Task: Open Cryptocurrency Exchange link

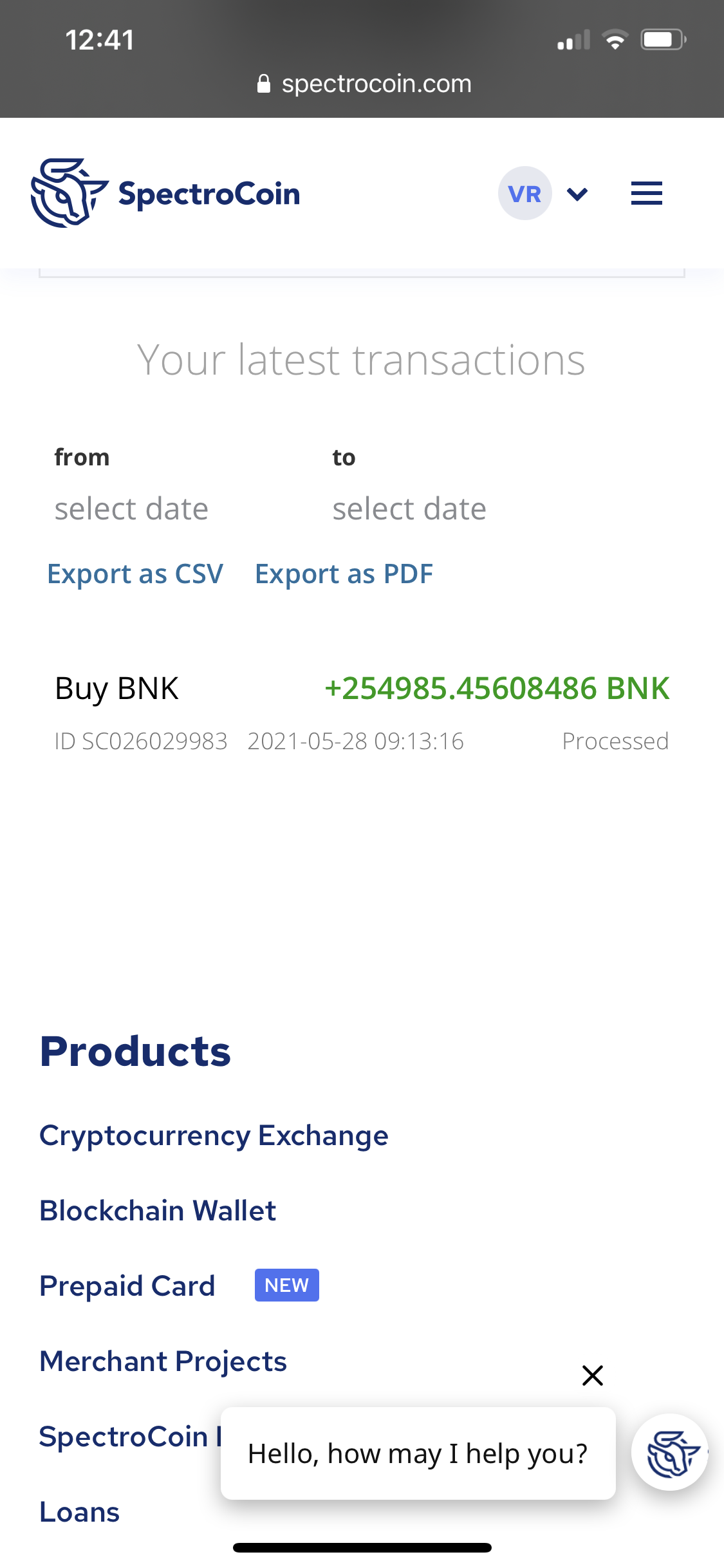Action: pos(214,1135)
